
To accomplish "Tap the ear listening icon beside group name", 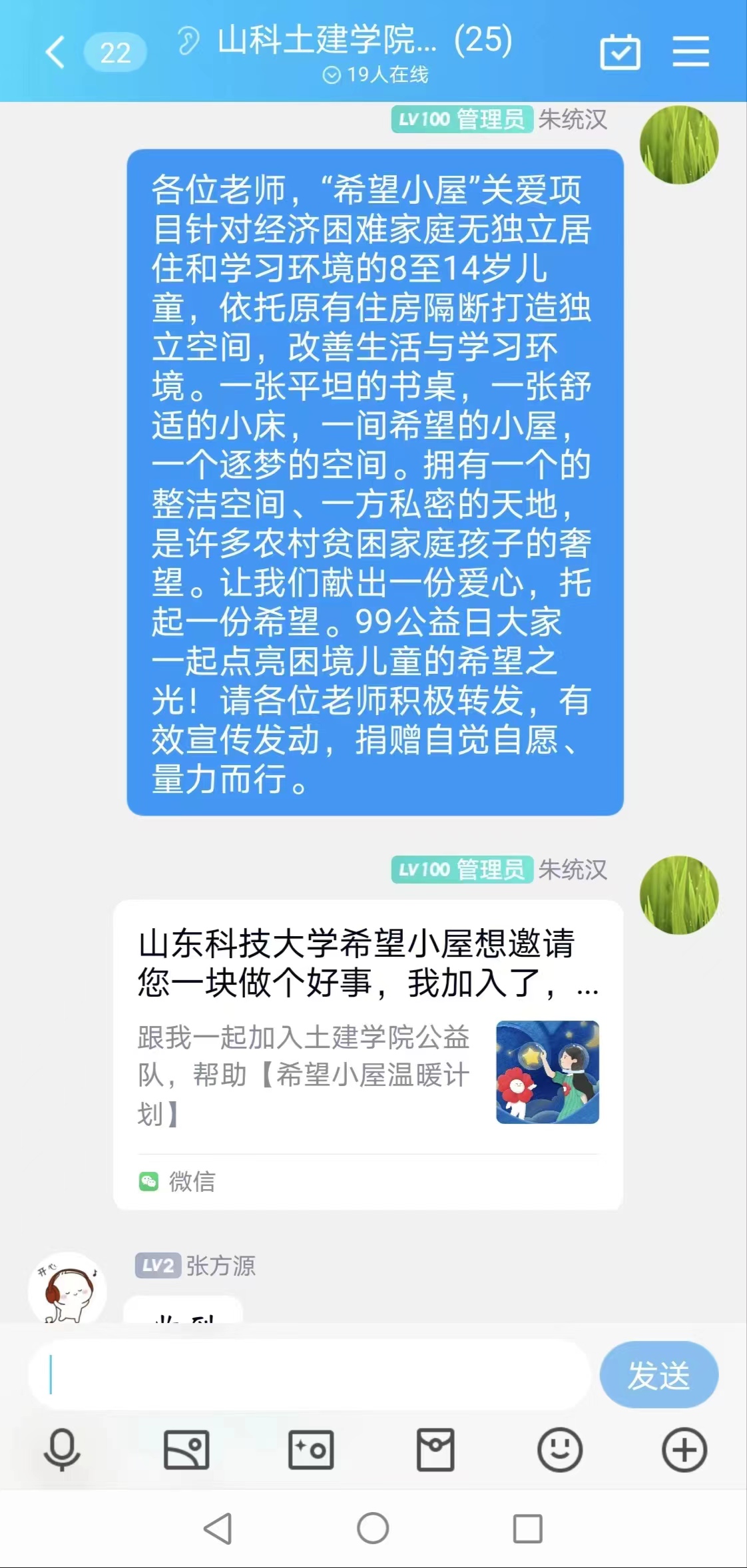I will coord(188,40).
